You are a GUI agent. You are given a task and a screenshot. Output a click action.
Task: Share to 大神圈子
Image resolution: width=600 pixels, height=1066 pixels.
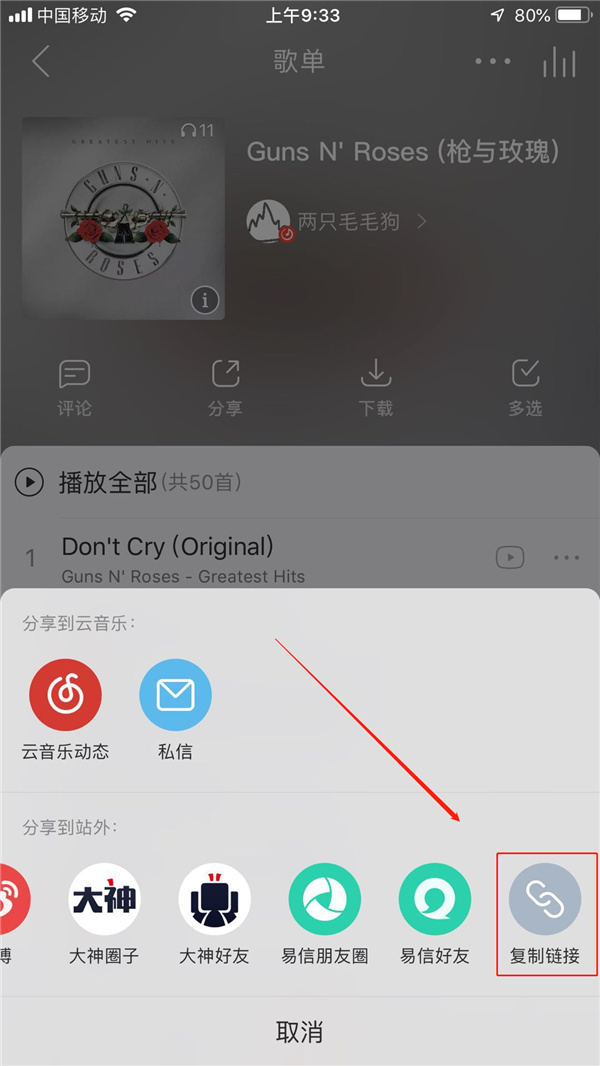coord(104,900)
